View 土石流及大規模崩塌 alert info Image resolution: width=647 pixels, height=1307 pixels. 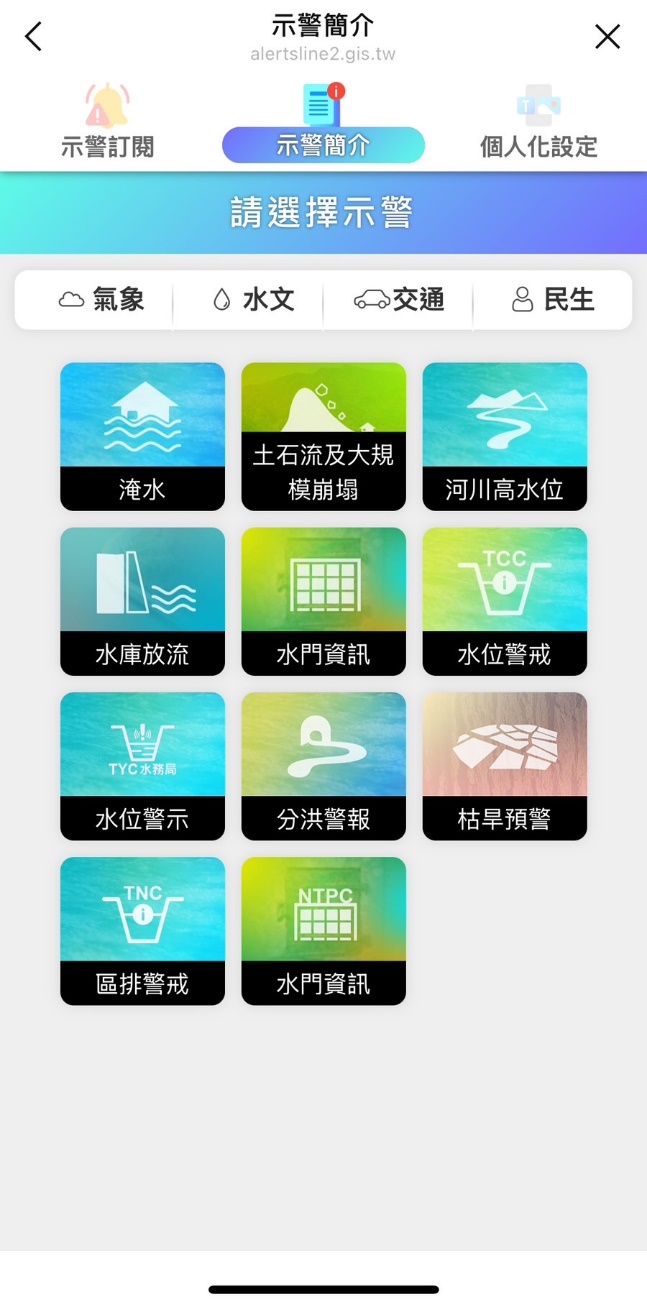[x=323, y=436]
